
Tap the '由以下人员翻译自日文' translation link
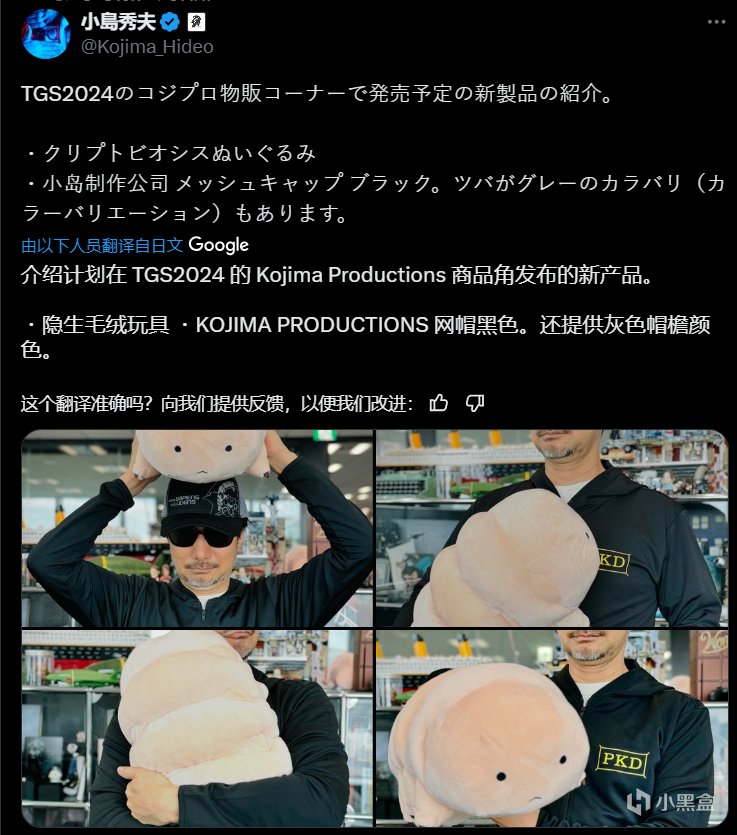click(x=102, y=245)
